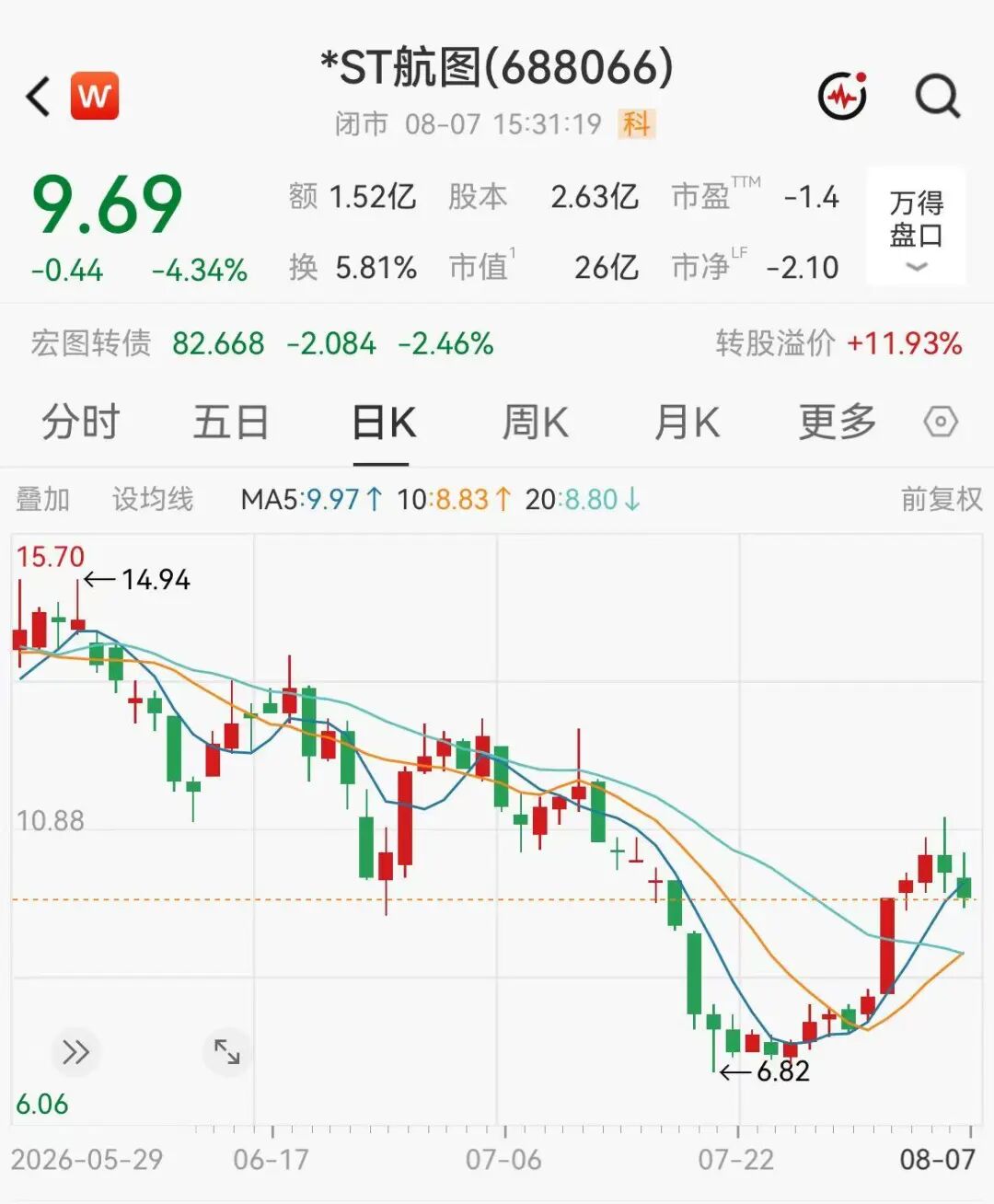Switch to the 月K chart tab
Screen dimensions: 994x1204
tap(687, 423)
